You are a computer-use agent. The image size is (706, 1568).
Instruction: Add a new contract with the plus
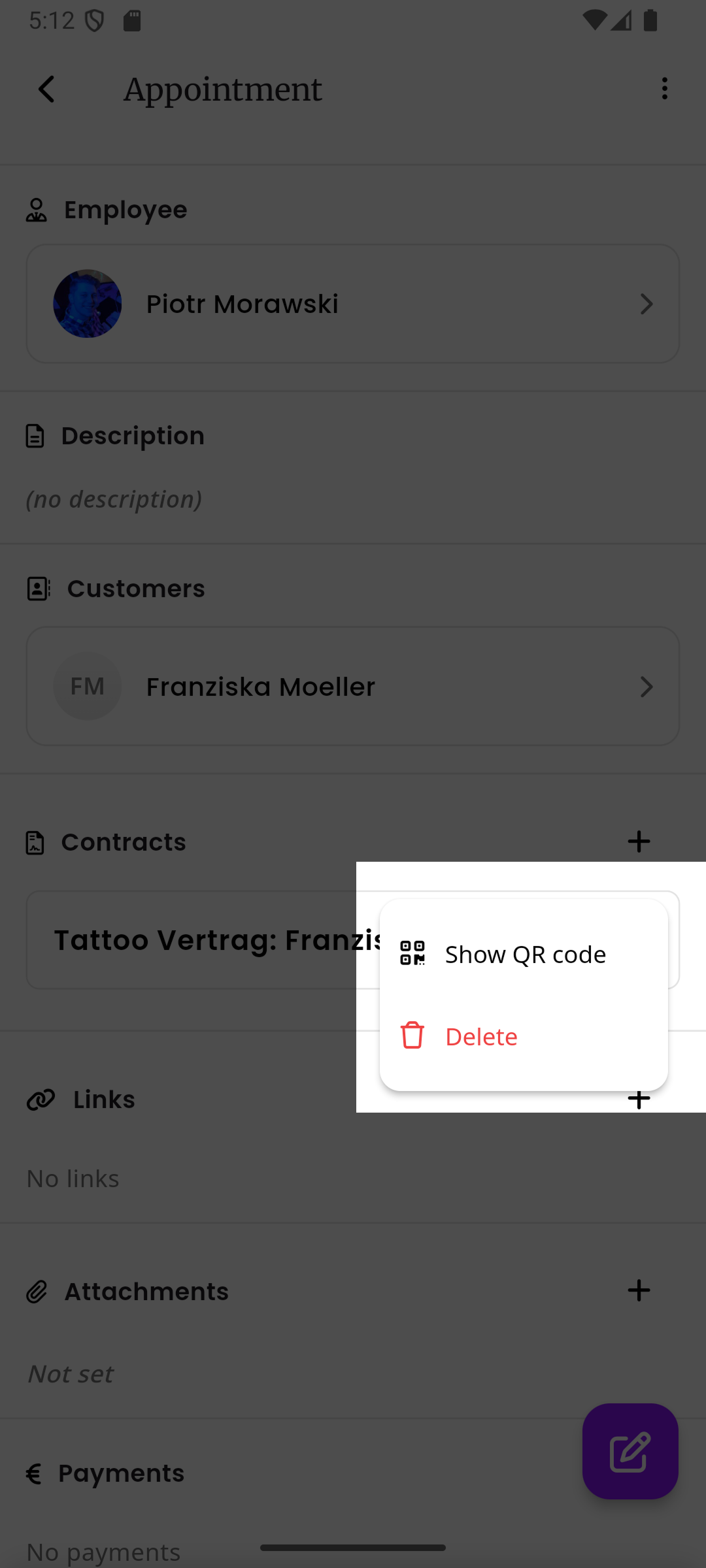click(x=639, y=841)
